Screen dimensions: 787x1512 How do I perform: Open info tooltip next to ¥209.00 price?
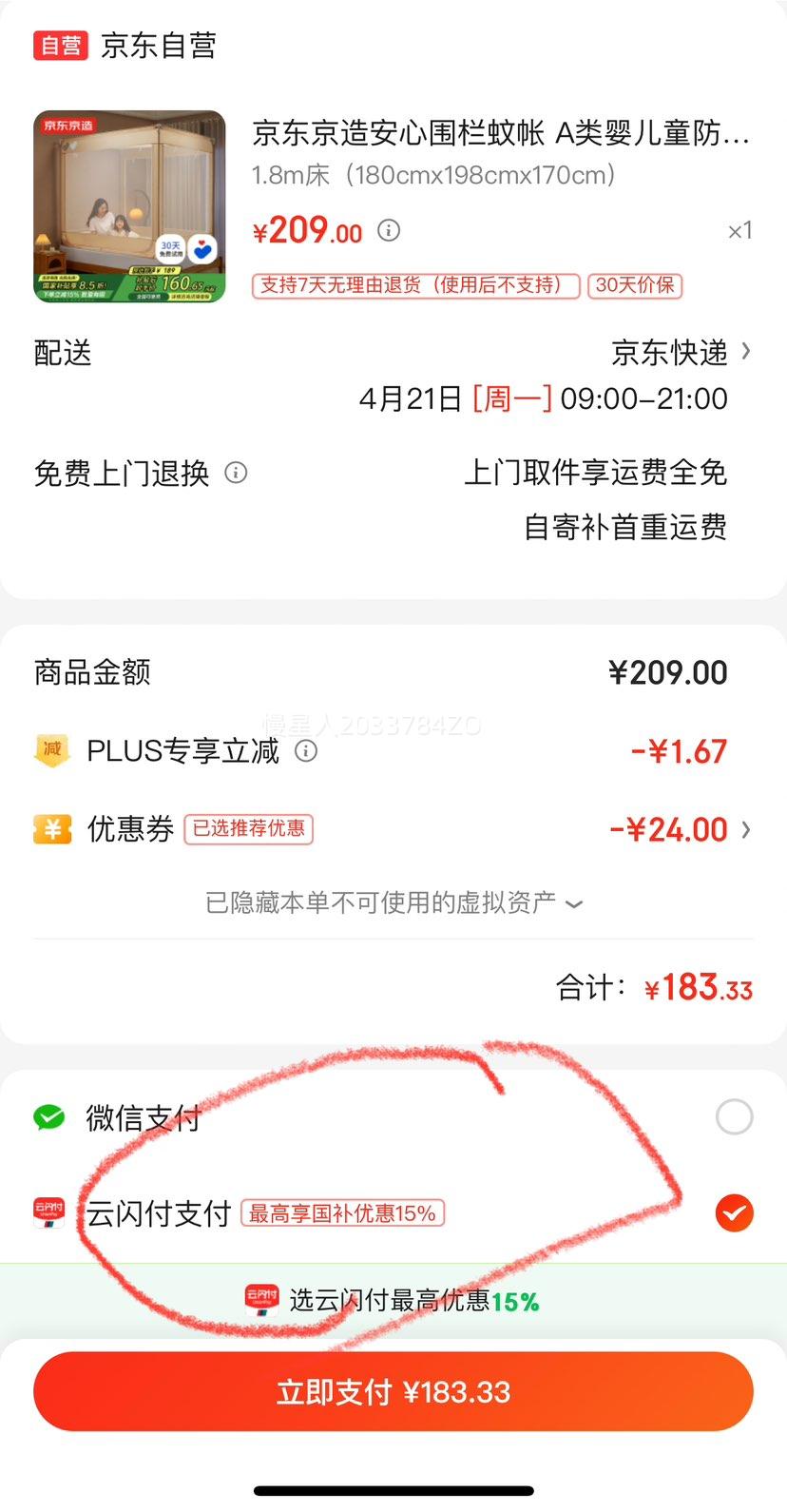pyautogui.click(x=388, y=231)
